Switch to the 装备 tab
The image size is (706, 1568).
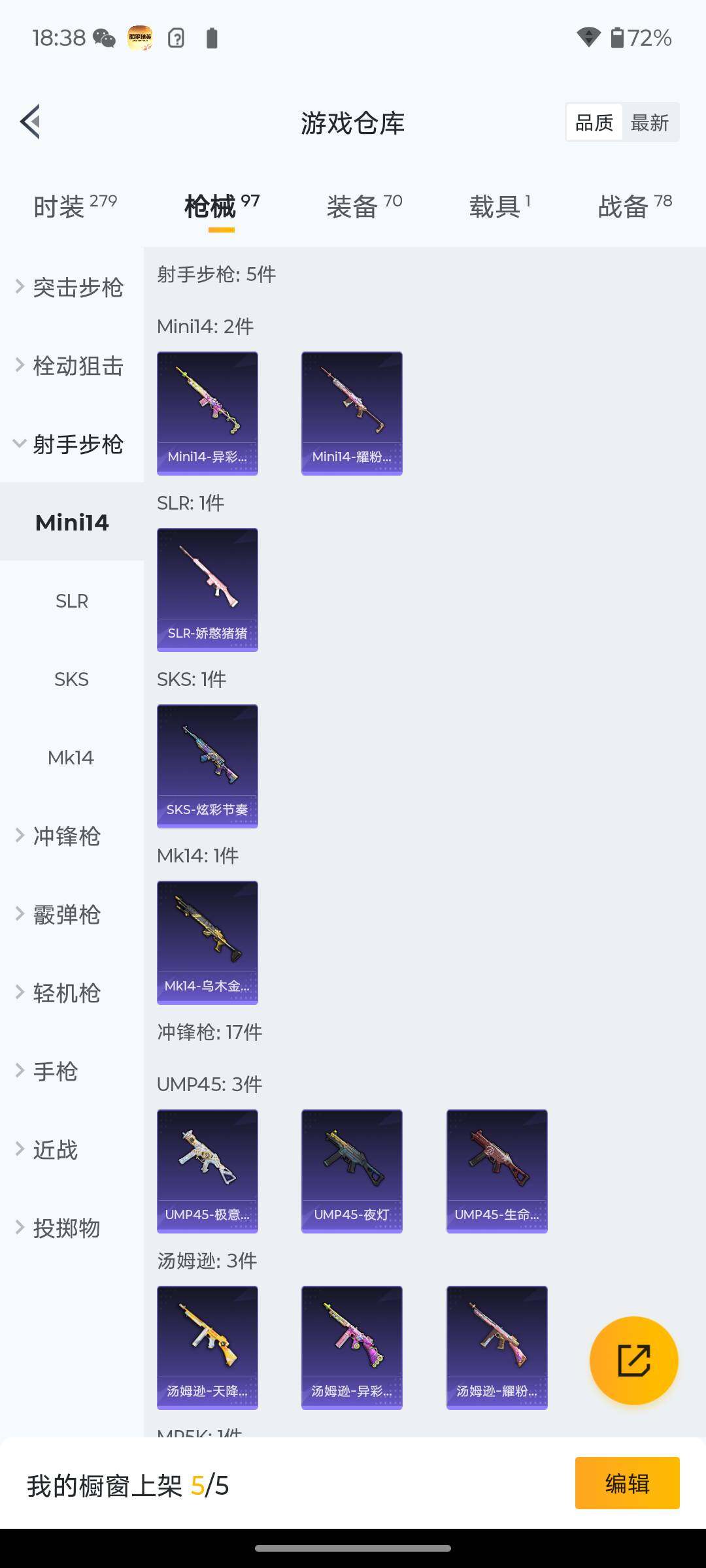(364, 207)
